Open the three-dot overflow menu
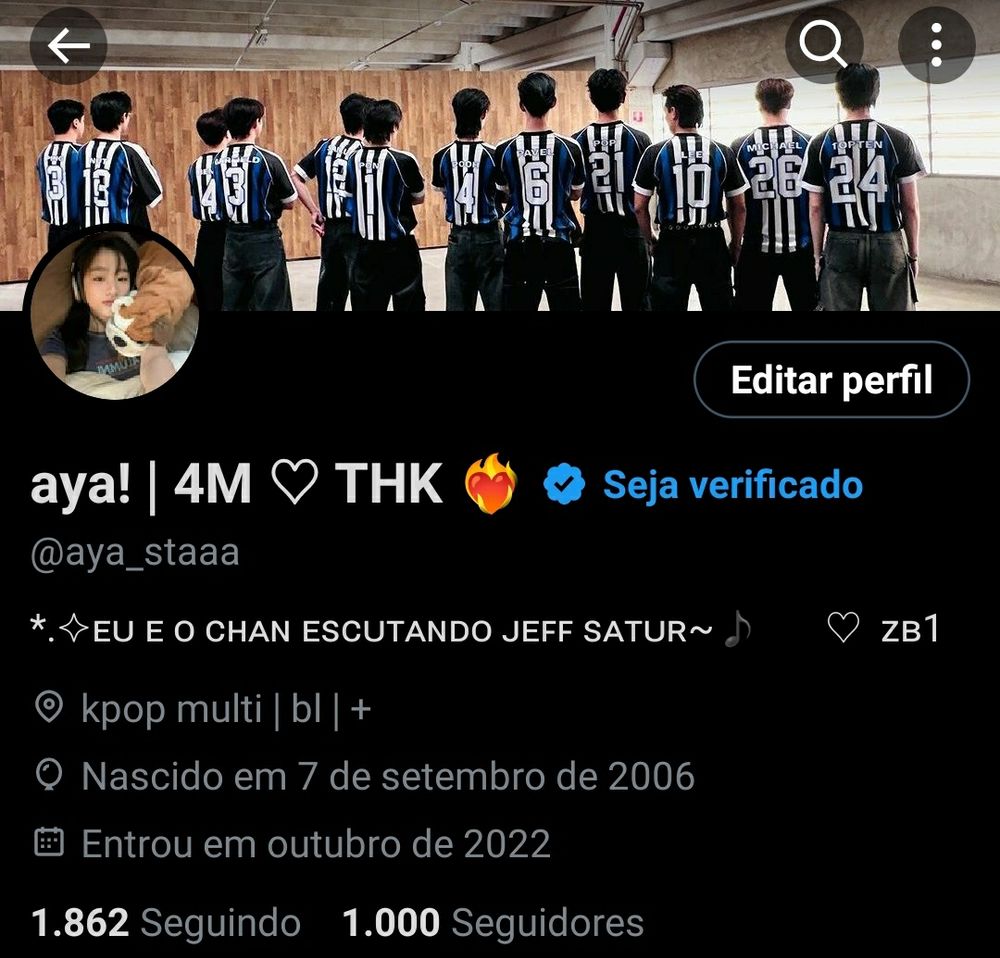Image resolution: width=1000 pixels, height=958 pixels. pyautogui.click(x=936, y=46)
